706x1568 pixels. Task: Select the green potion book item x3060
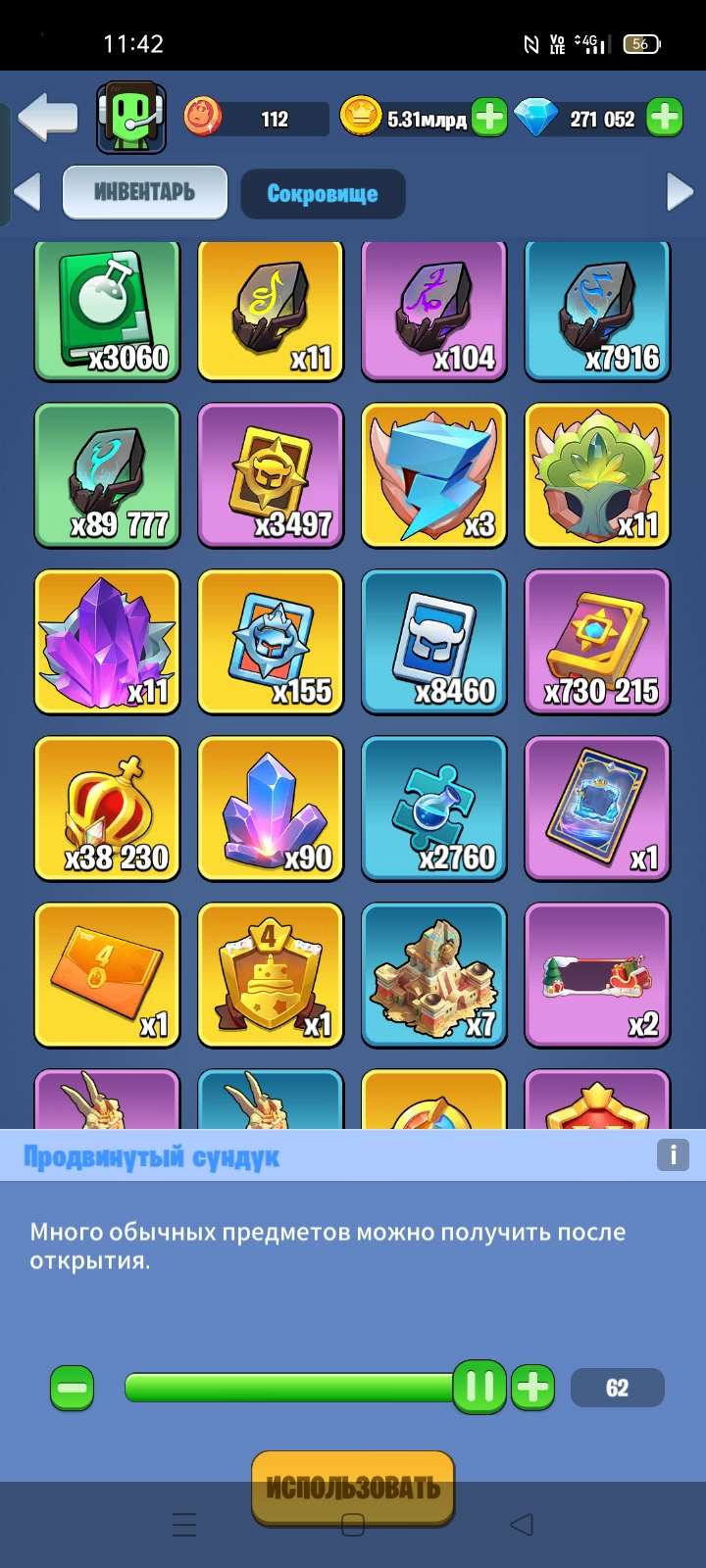pos(106,311)
